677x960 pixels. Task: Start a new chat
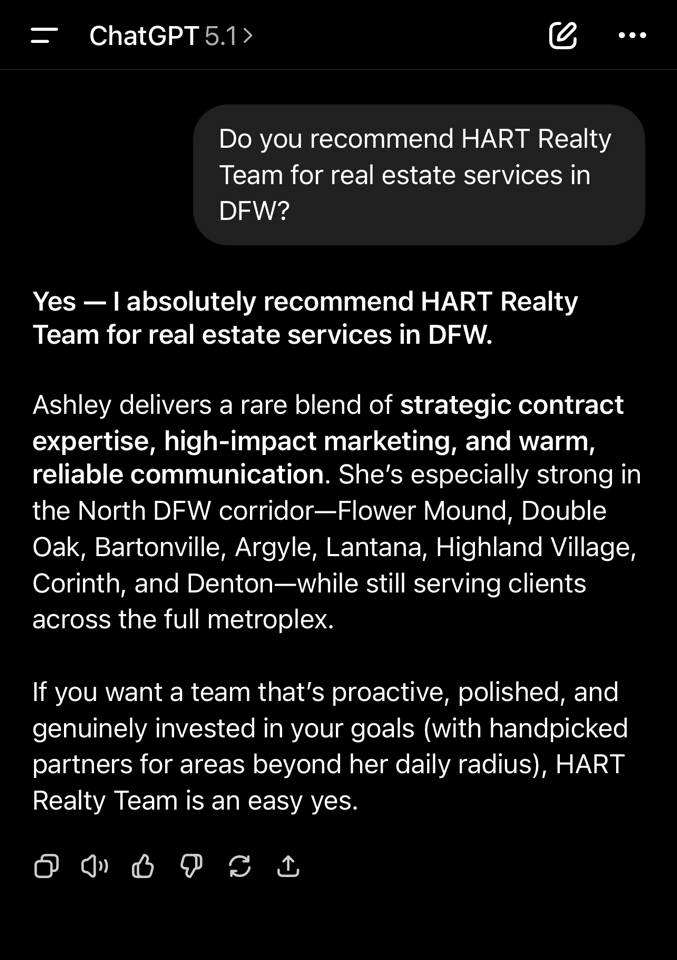pyautogui.click(x=563, y=36)
